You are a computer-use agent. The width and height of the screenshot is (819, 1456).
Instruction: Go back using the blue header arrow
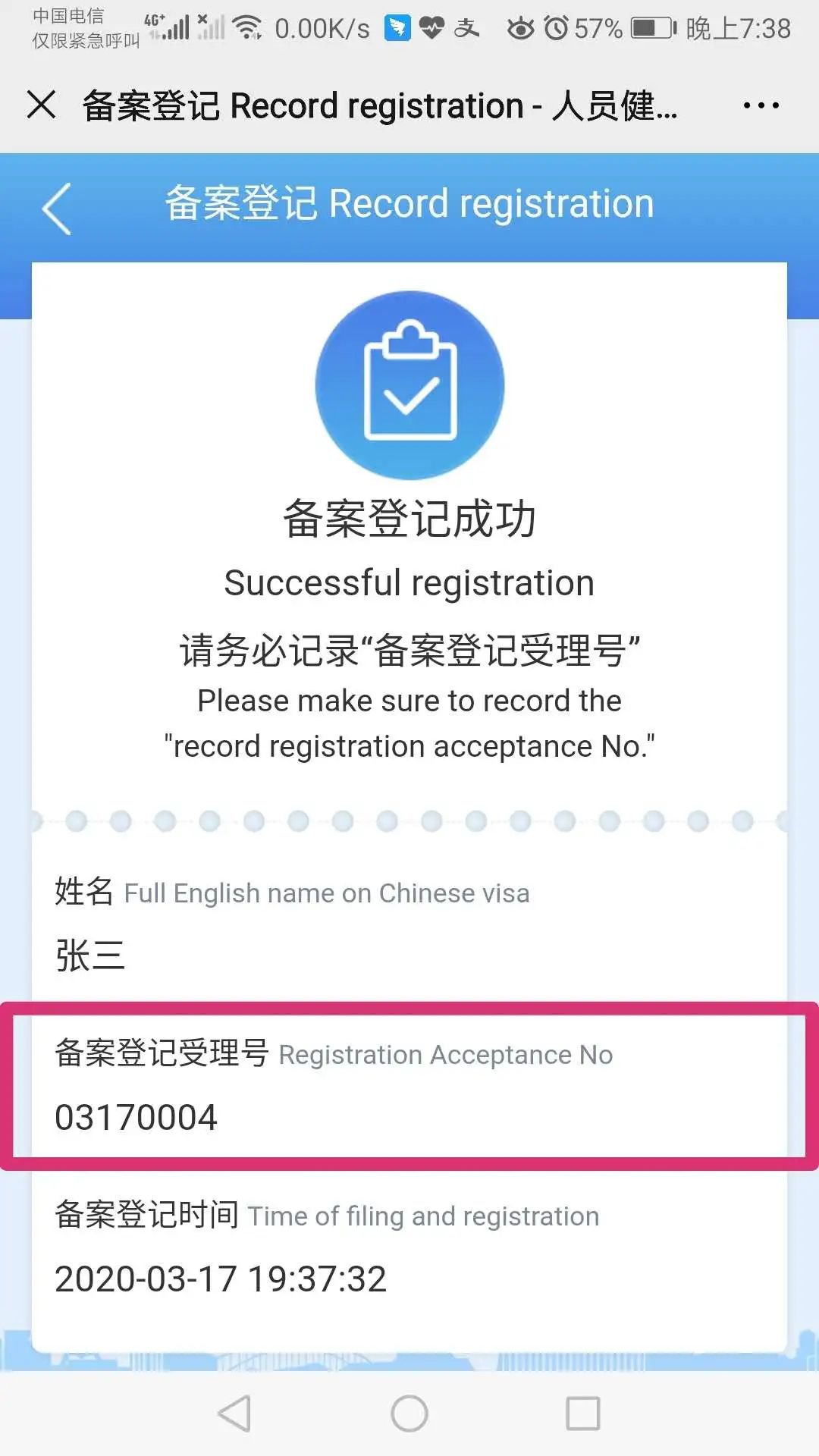click(57, 208)
